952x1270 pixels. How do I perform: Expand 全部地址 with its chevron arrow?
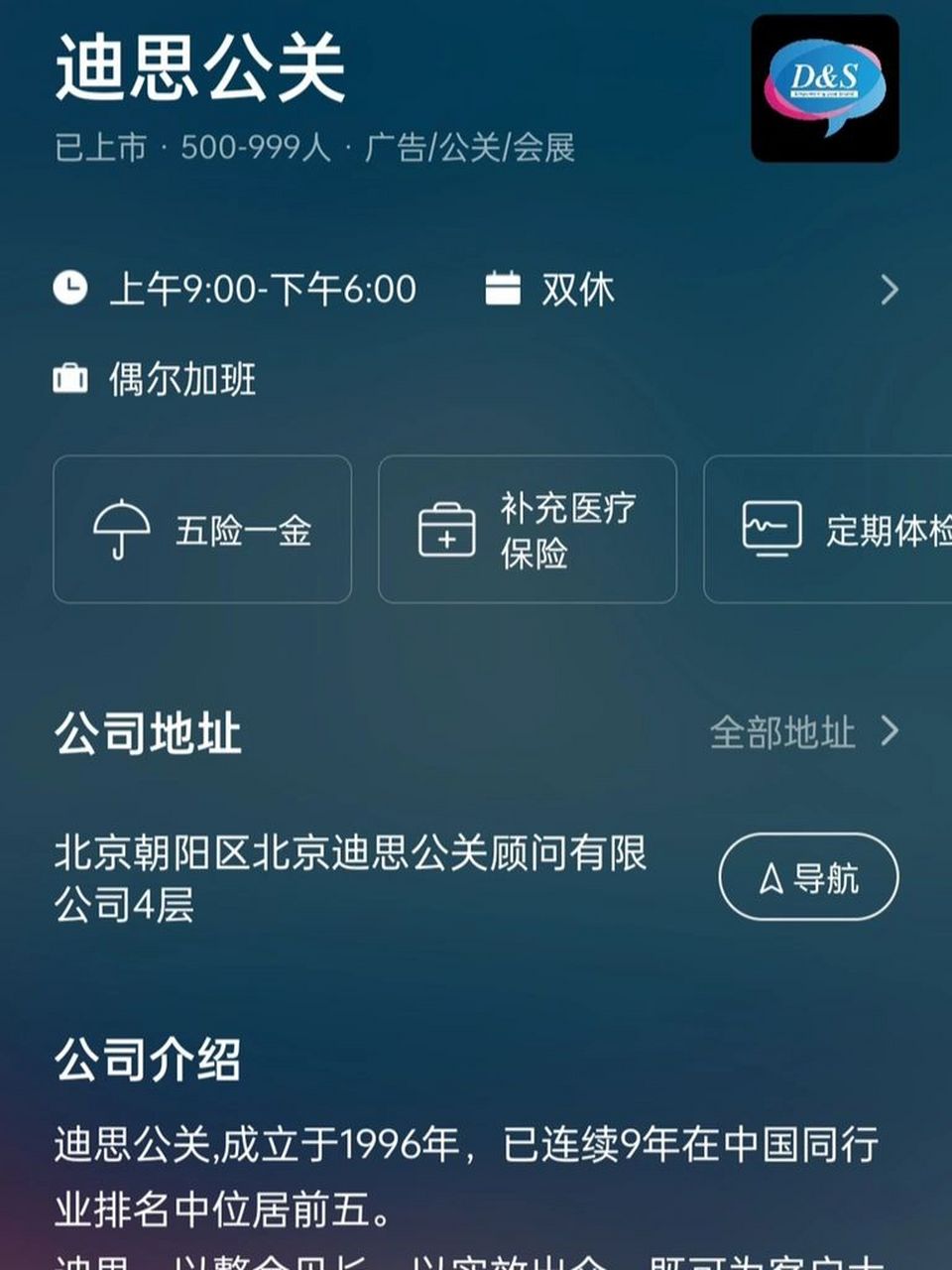point(889,734)
